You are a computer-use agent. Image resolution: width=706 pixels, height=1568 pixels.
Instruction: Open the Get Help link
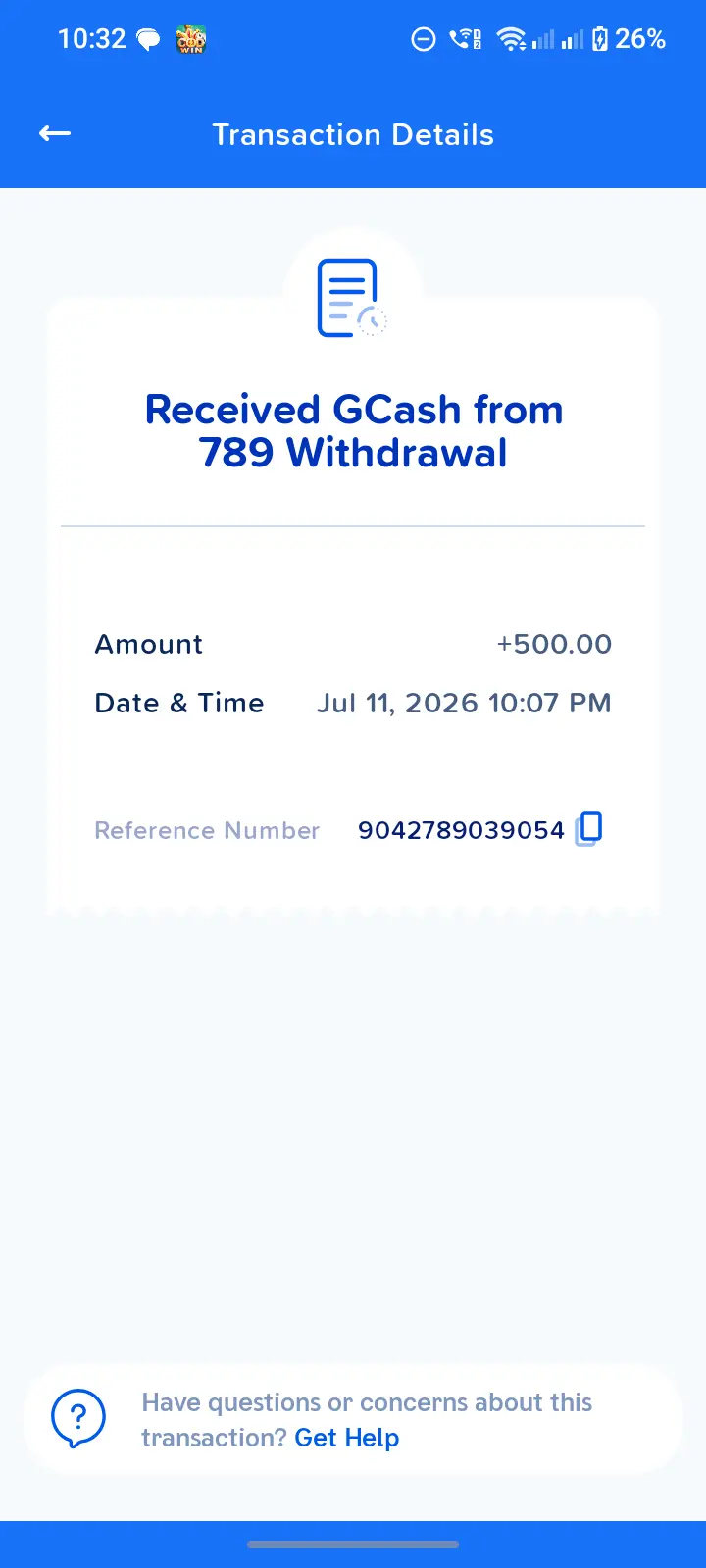(x=347, y=1438)
